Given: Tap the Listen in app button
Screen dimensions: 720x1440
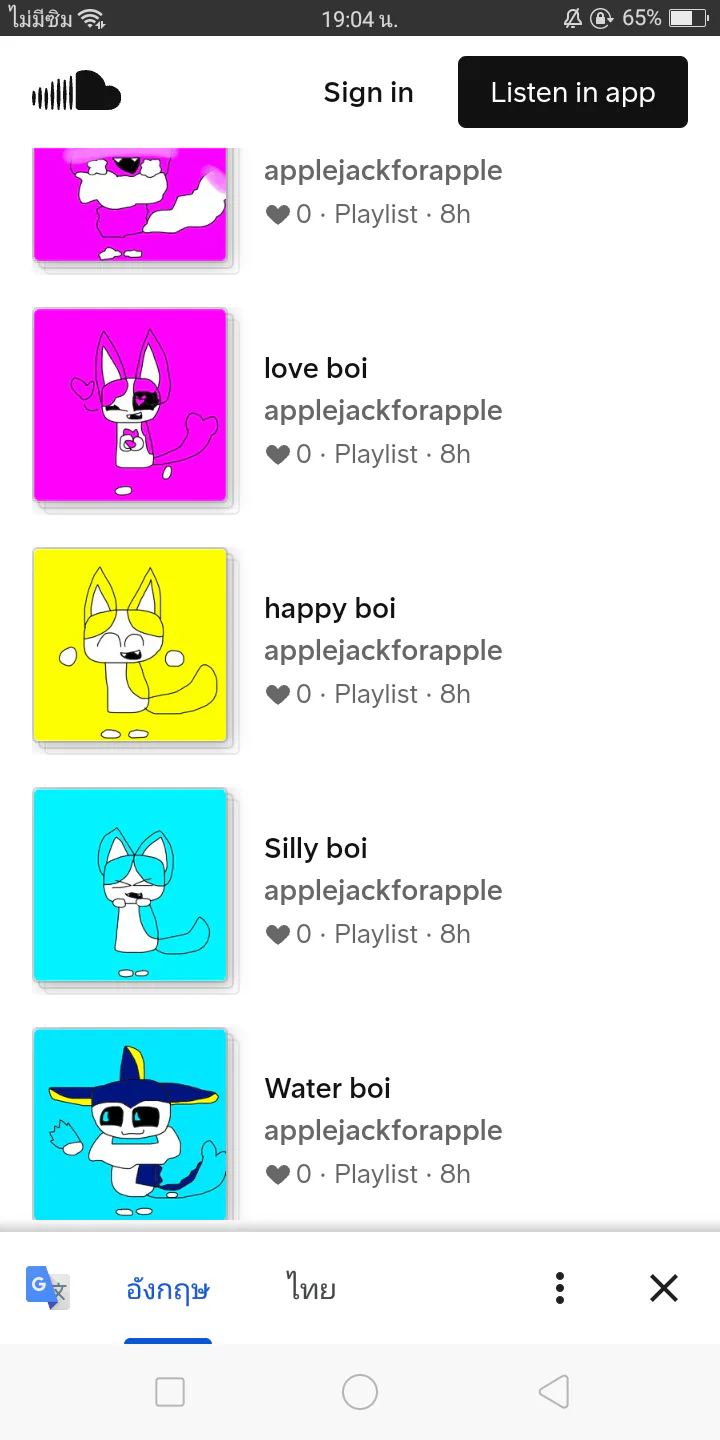Looking at the screenshot, I should coord(573,92).
